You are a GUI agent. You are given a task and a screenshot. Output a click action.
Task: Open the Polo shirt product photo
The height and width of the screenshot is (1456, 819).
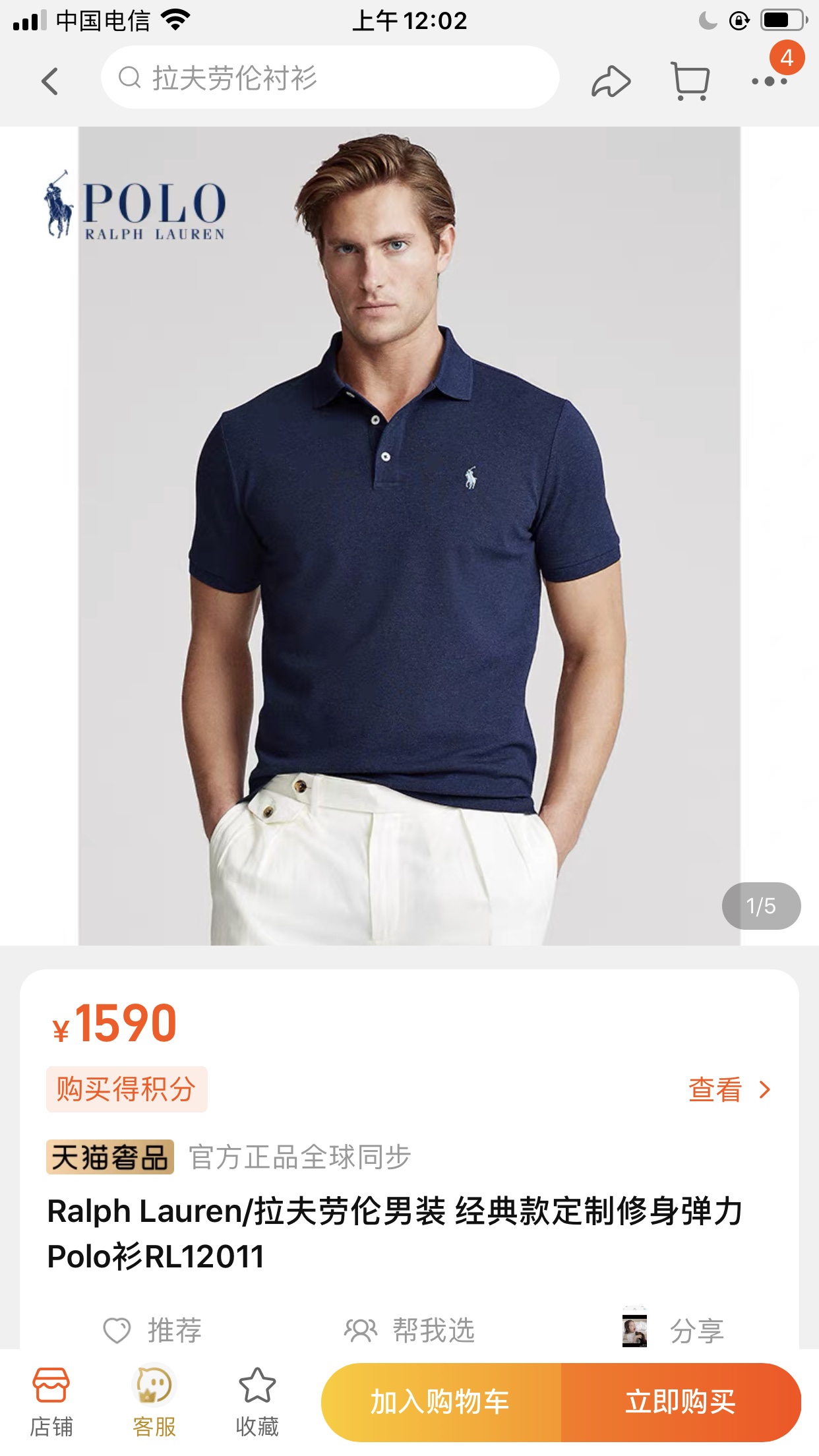(409, 535)
